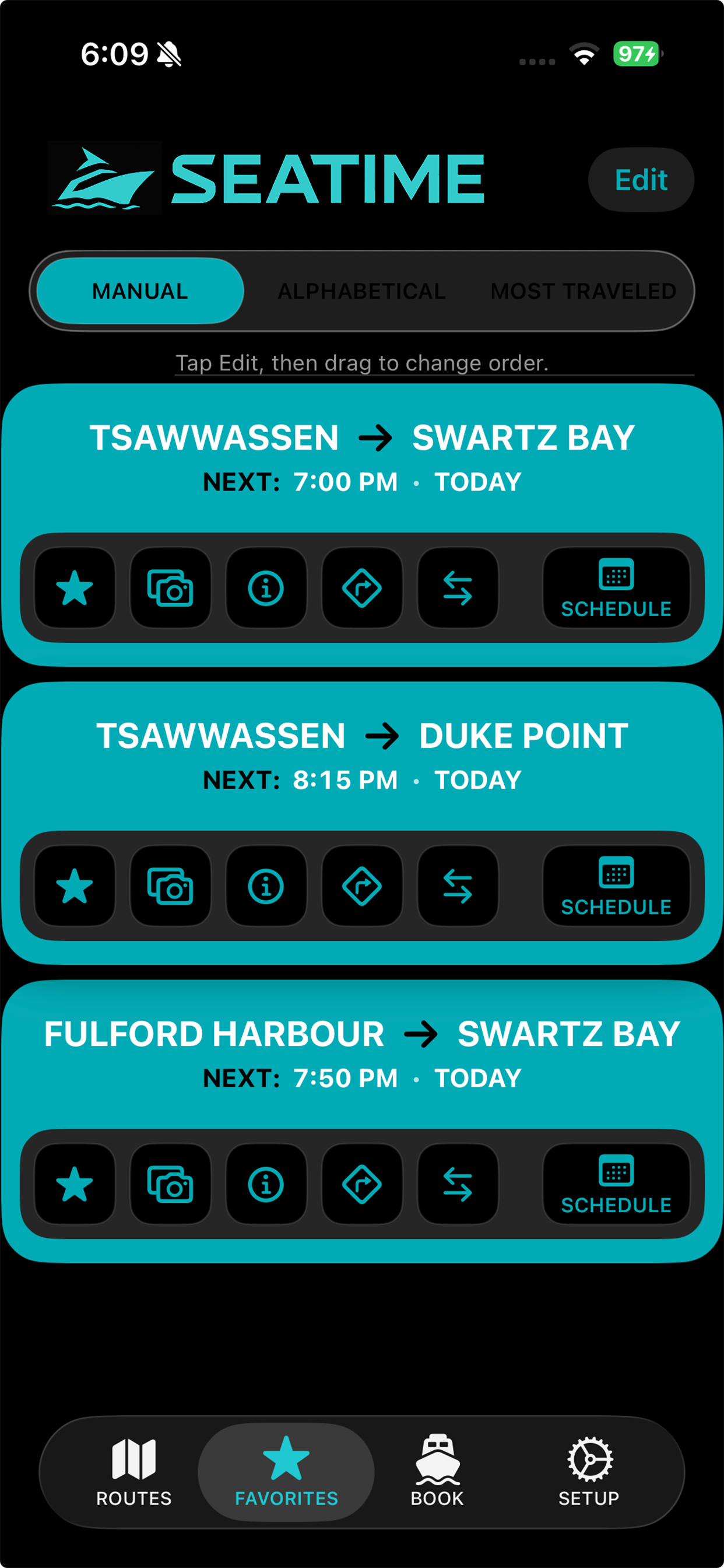The height and width of the screenshot is (1568, 724).
Task: Tap the Edit button
Action: pyautogui.click(x=641, y=180)
